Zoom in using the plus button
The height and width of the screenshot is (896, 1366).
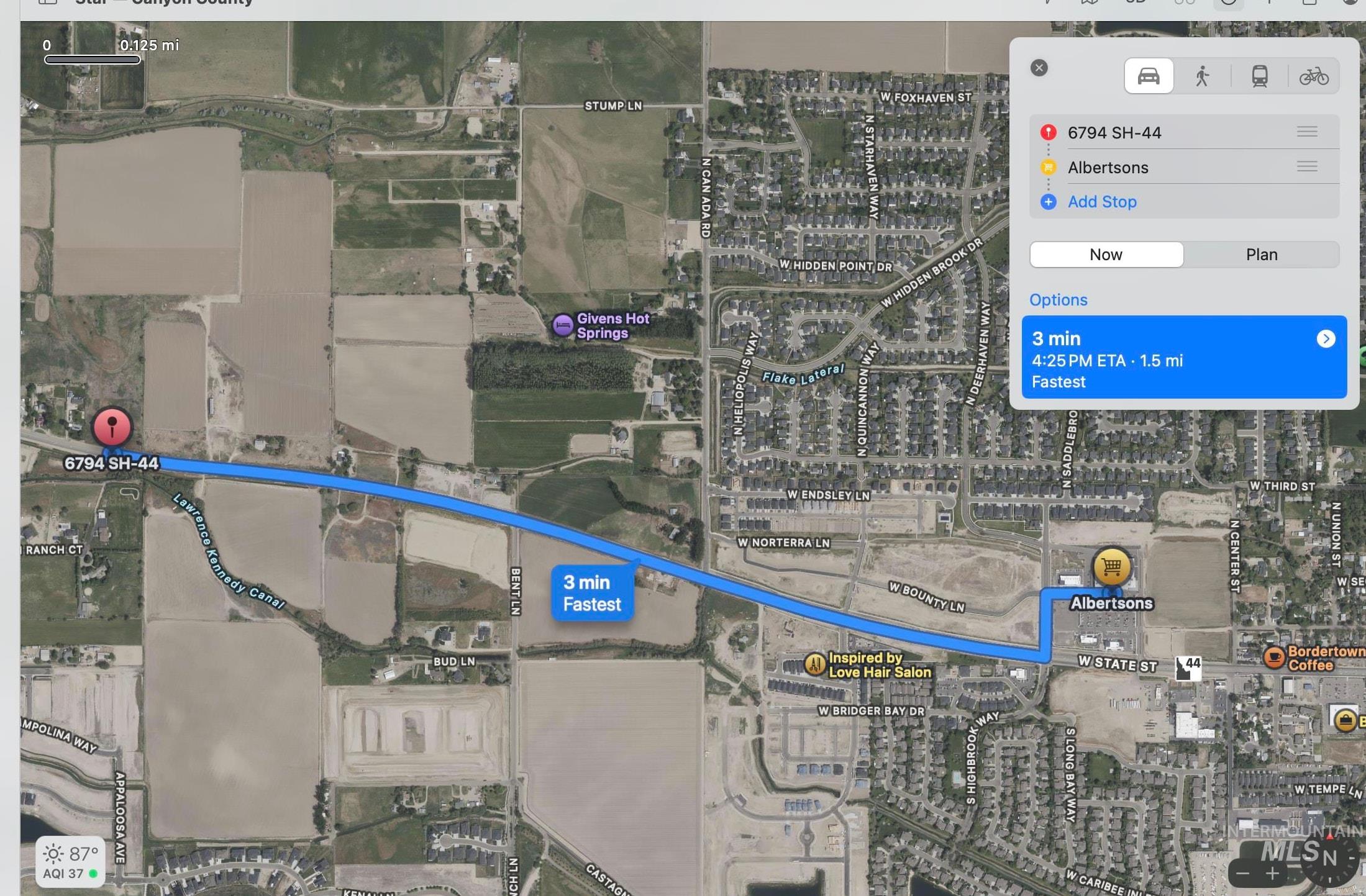coord(1272,873)
